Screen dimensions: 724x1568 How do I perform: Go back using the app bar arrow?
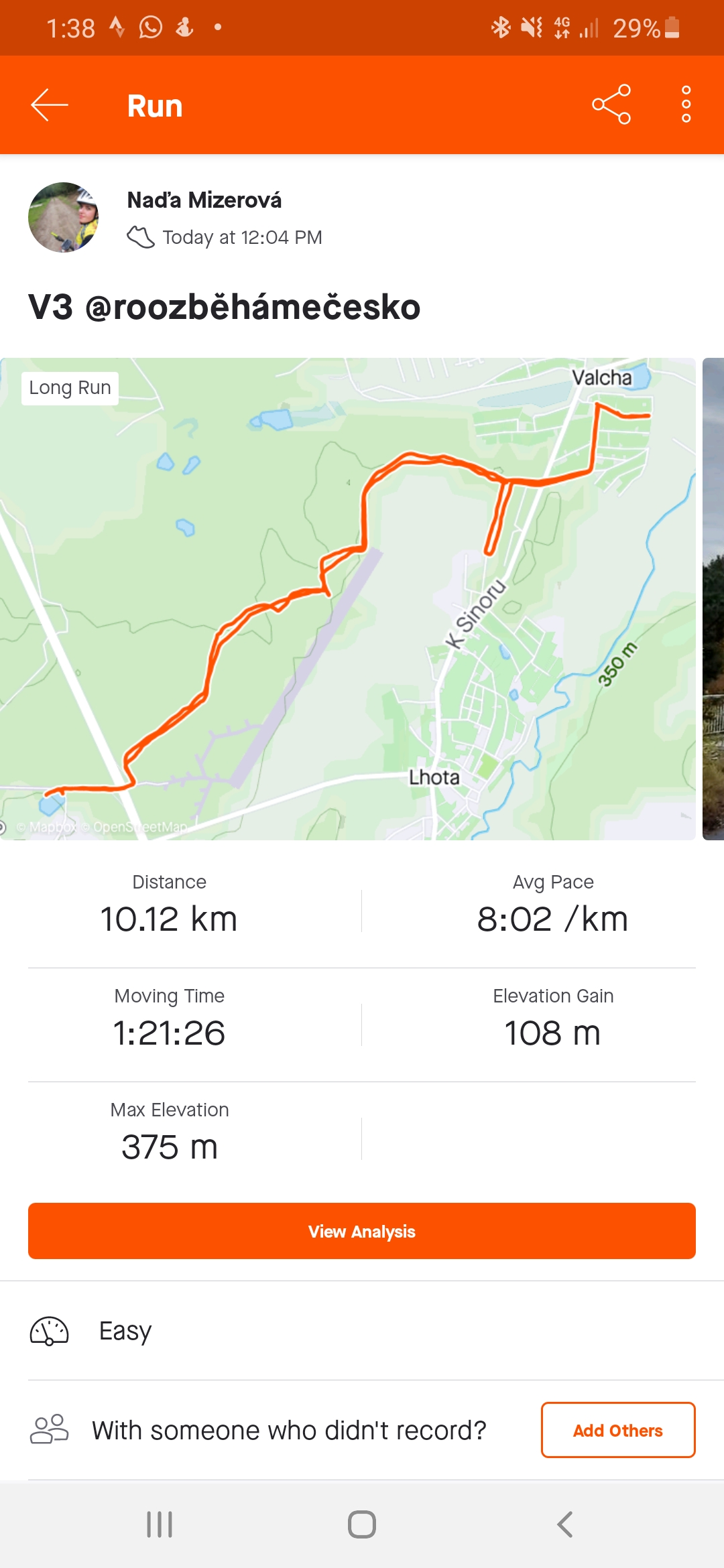(50, 105)
